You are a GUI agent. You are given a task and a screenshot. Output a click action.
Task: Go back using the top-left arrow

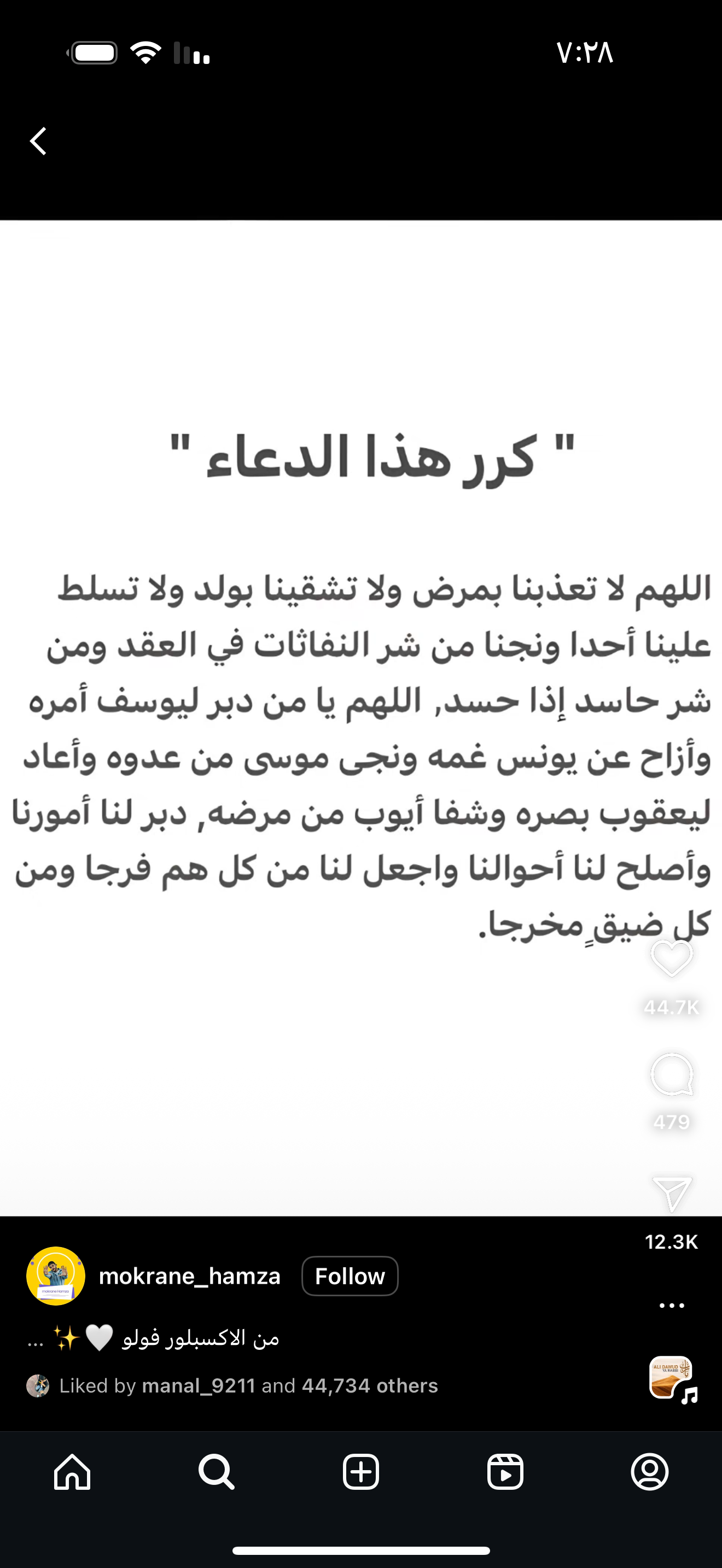coord(39,141)
